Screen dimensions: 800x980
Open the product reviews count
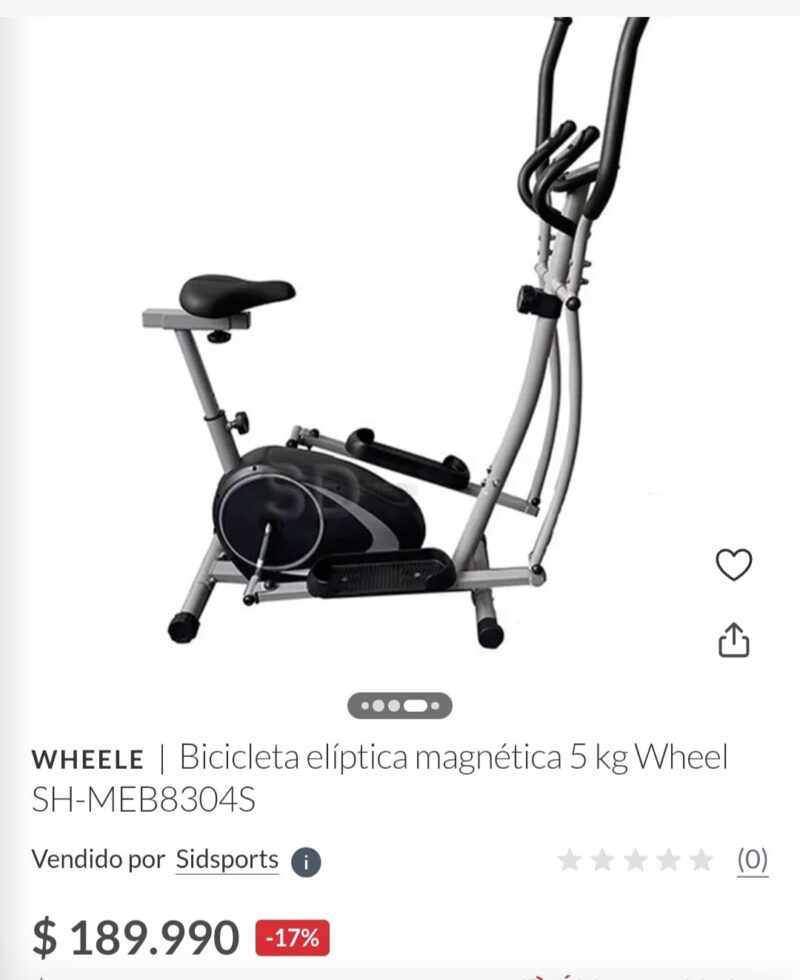tap(752, 859)
